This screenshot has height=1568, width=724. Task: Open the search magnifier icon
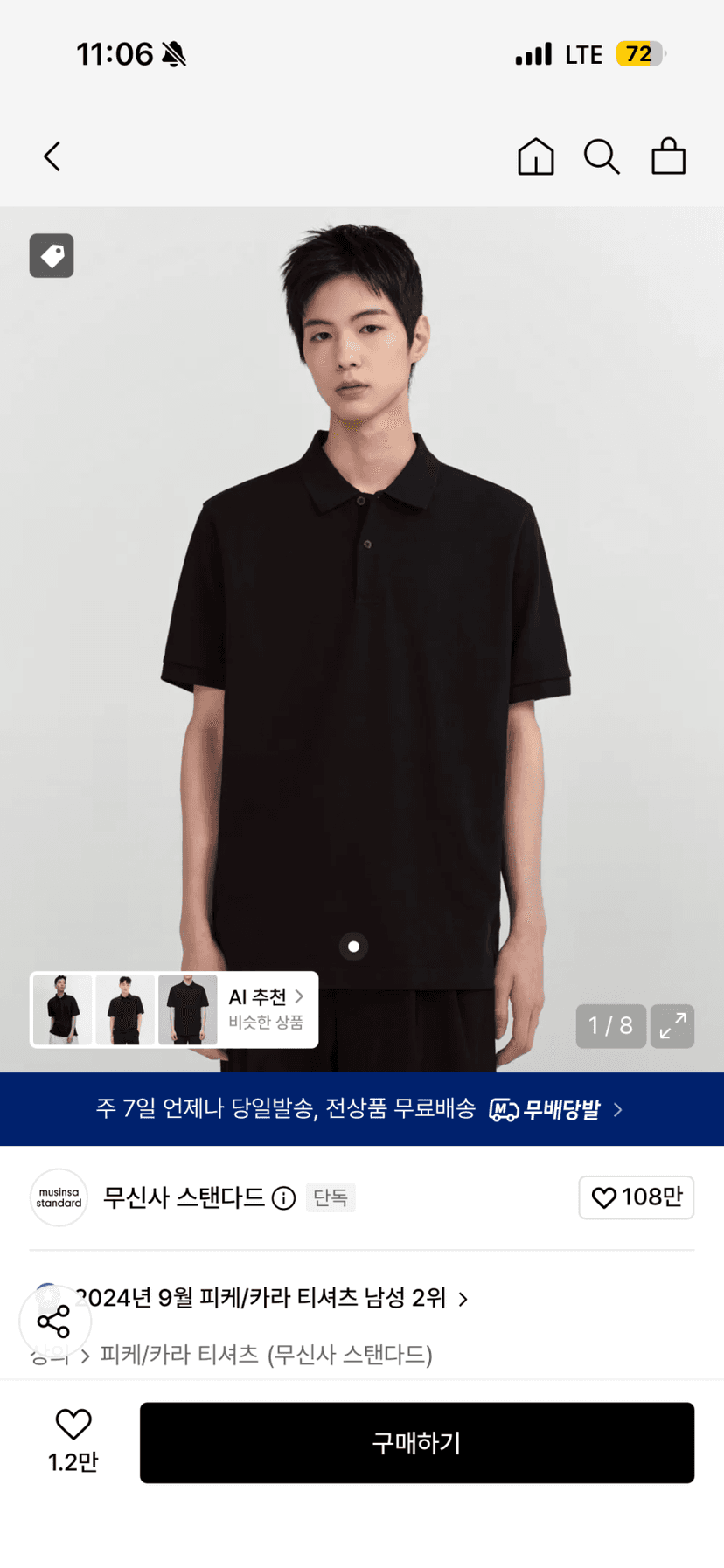[x=602, y=156]
